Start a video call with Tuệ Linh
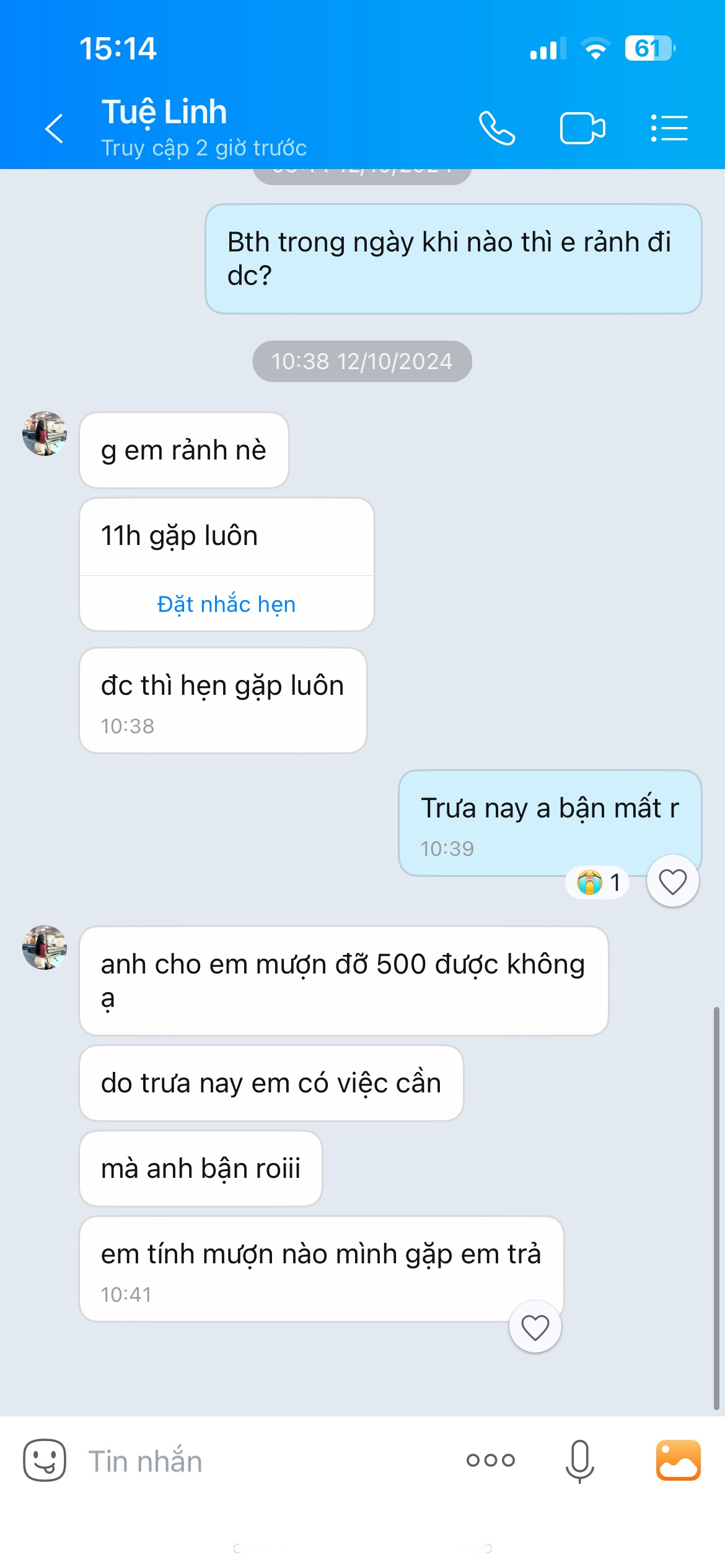 [582, 128]
